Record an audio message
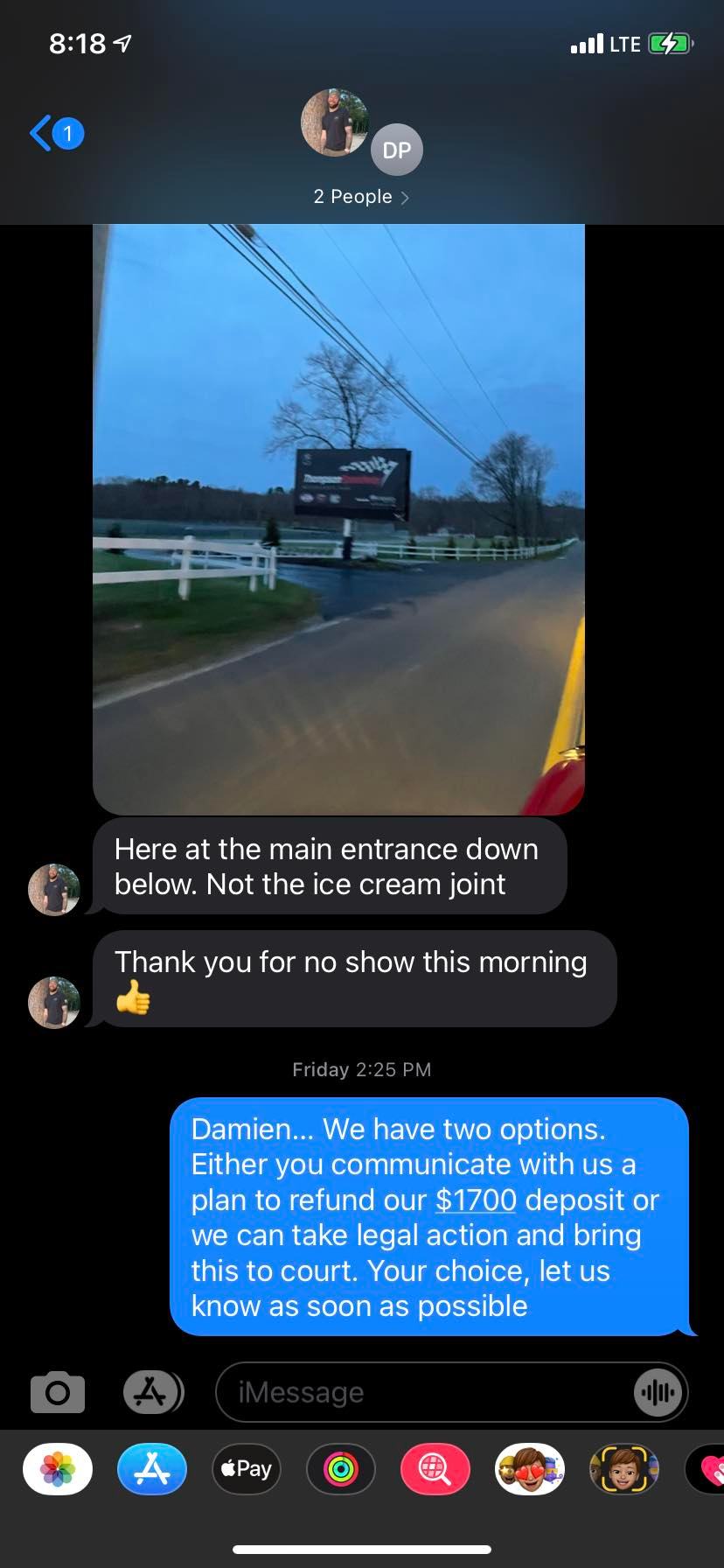Image resolution: width=724 pixels, height=1568 pixels. point(658,1392)
